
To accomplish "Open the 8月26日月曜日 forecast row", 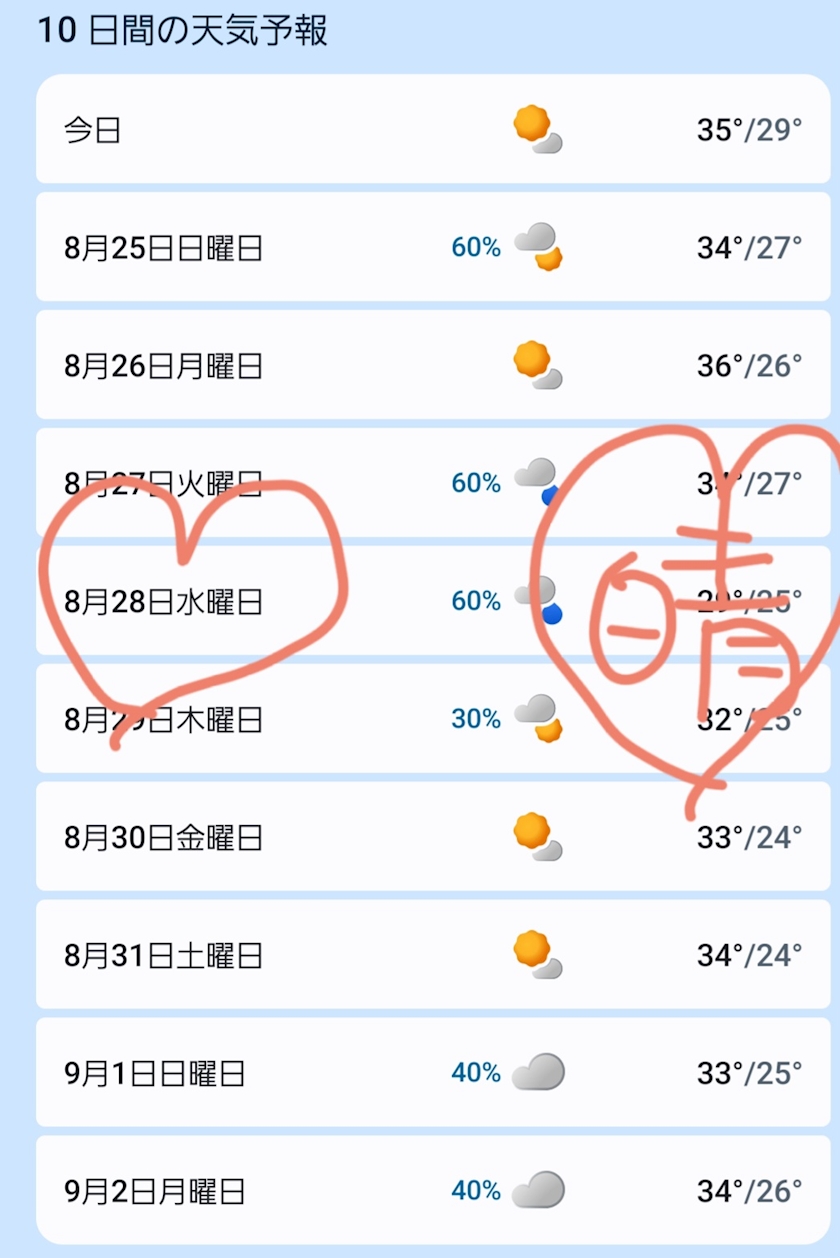I will 434,365.
